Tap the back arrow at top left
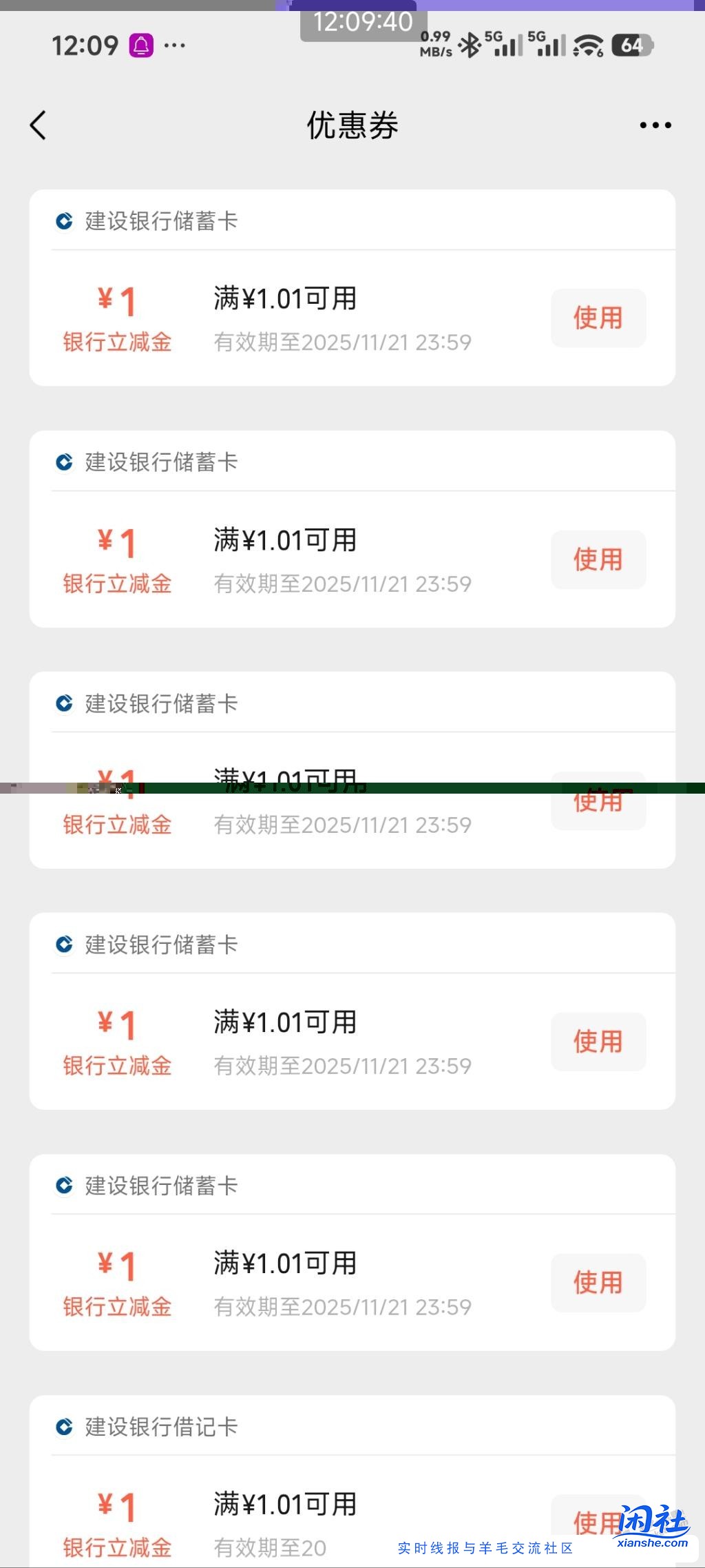Image resolution: width=705 pixels, height=1568 pixels. [x=38, y=125]
